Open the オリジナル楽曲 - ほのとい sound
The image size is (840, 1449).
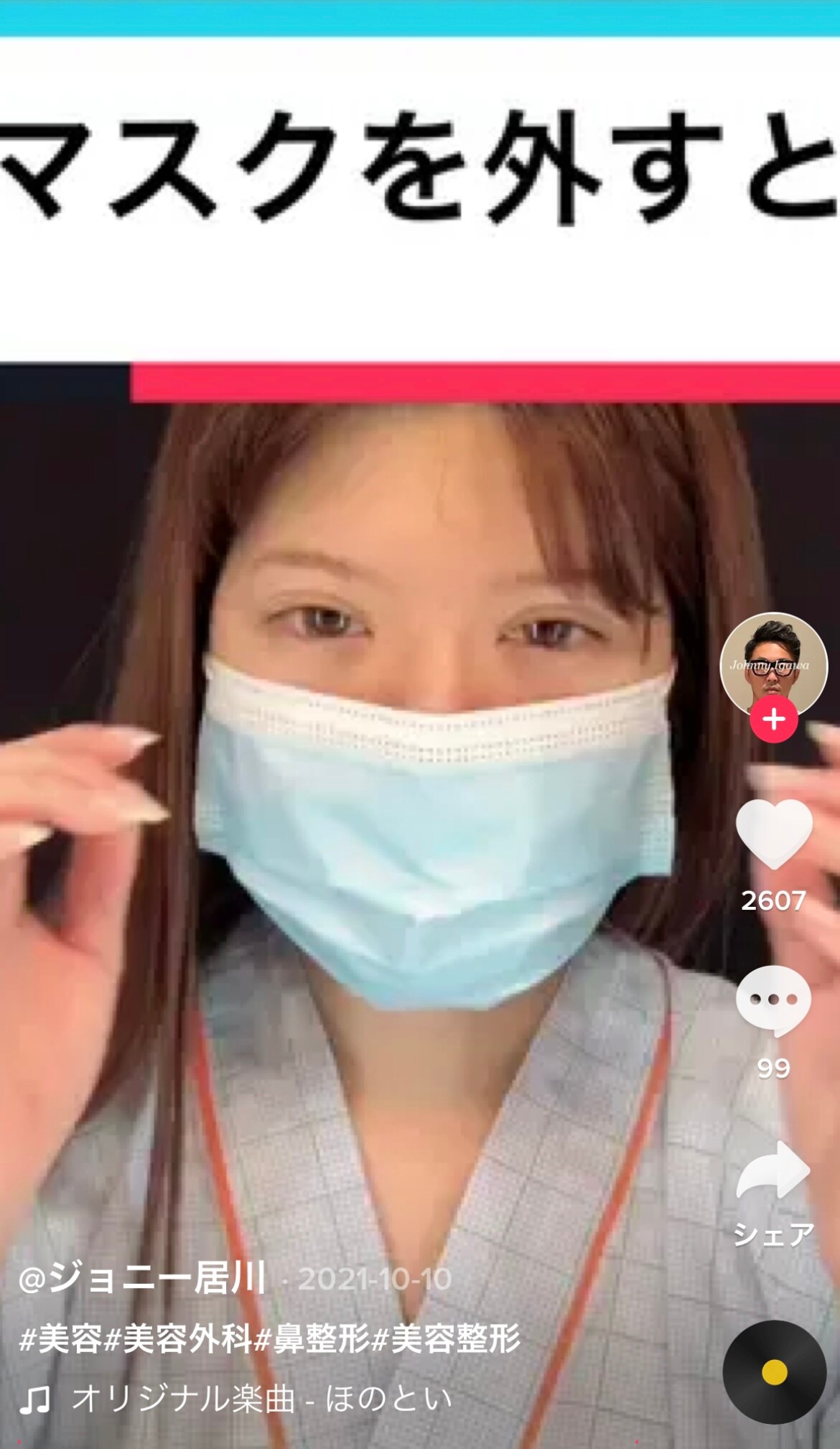261,1398
